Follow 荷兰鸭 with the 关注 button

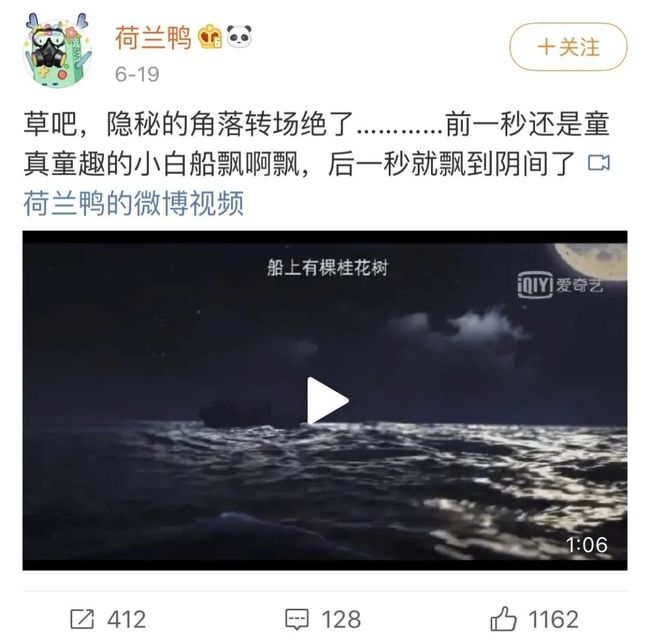point(567,47)
